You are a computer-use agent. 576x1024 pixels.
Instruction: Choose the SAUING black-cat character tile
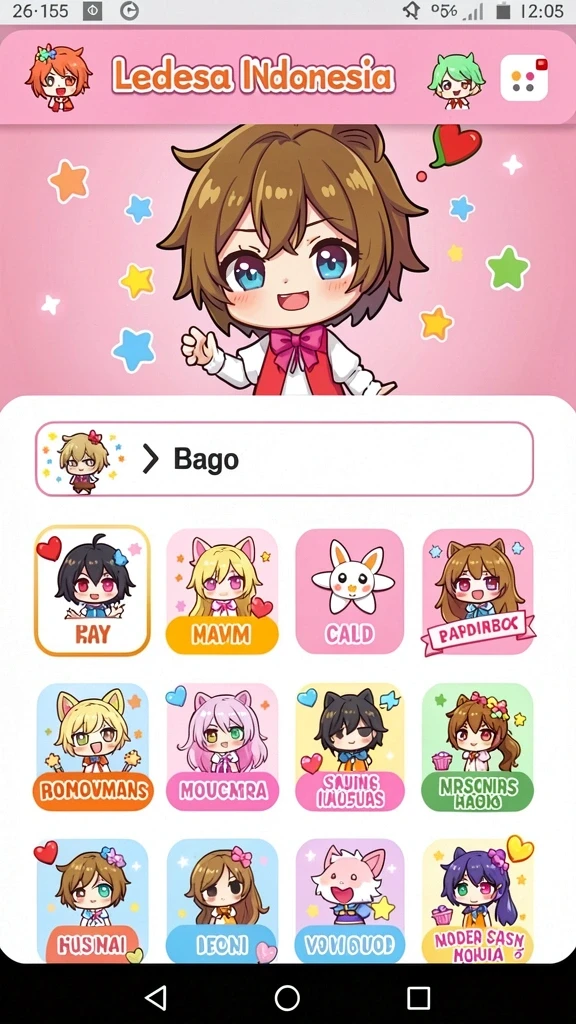[349, 746]
